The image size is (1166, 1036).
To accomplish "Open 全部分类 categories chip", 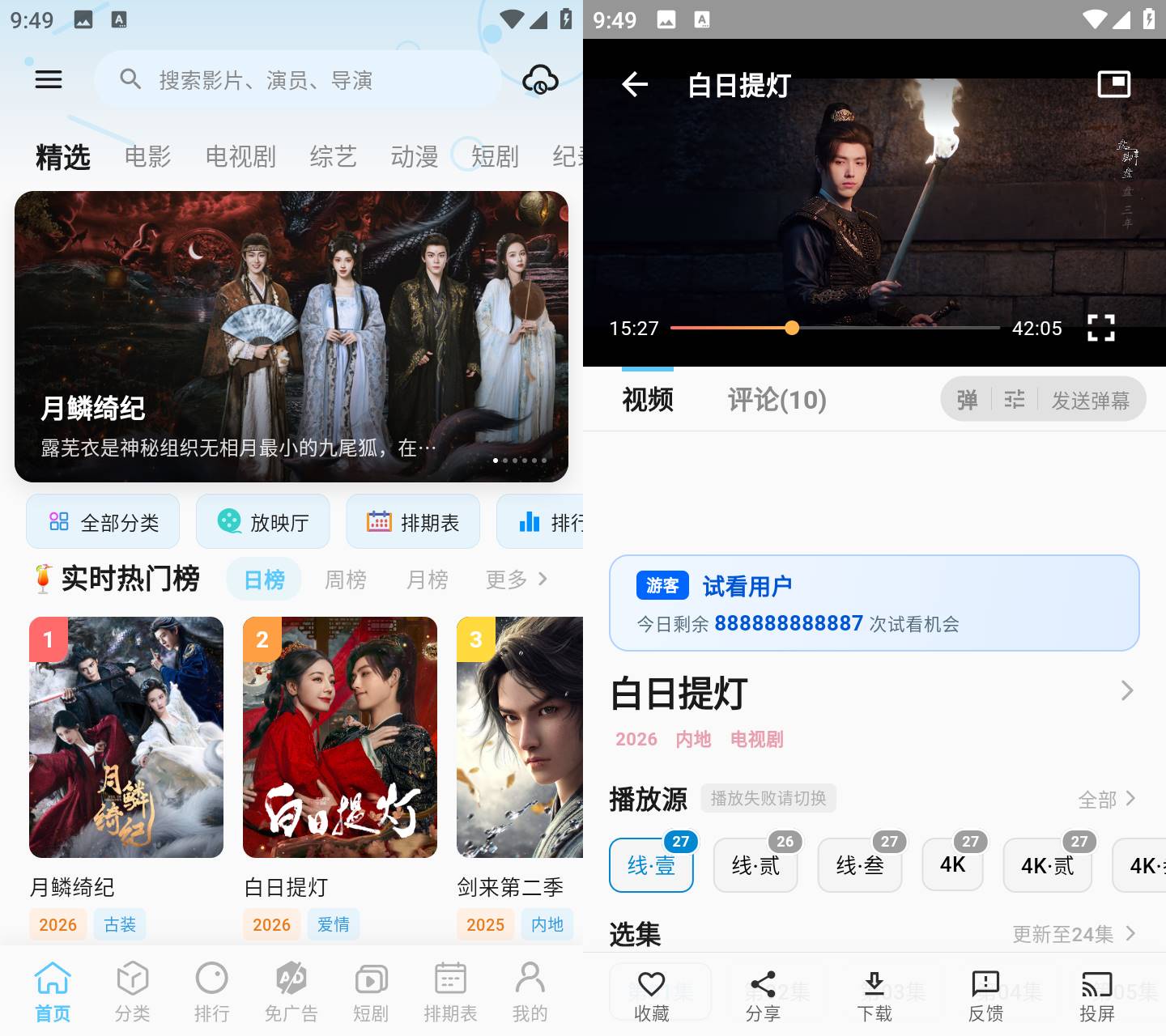I will point(103,522).
